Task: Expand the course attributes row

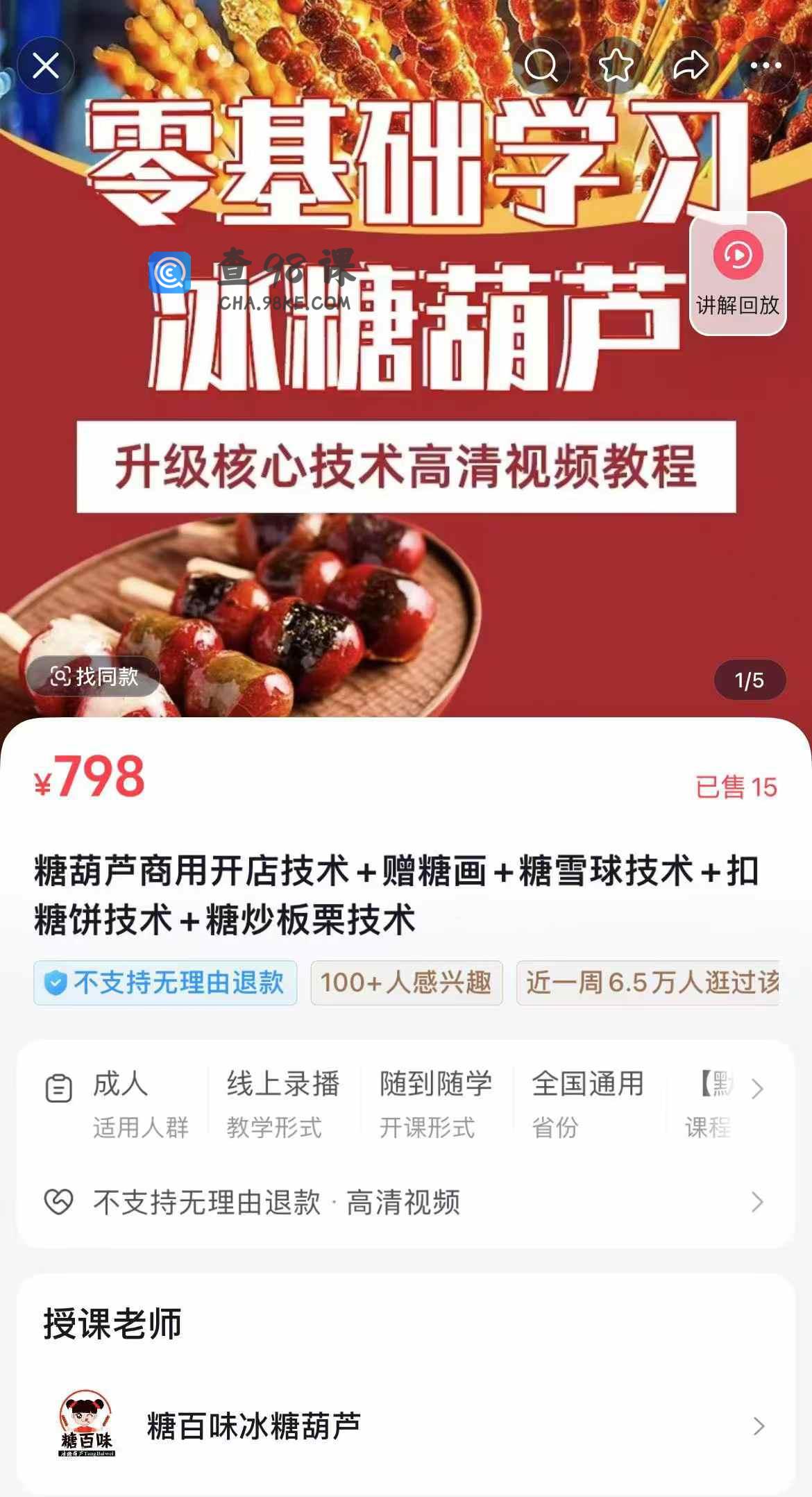Action: (757, 1089)
